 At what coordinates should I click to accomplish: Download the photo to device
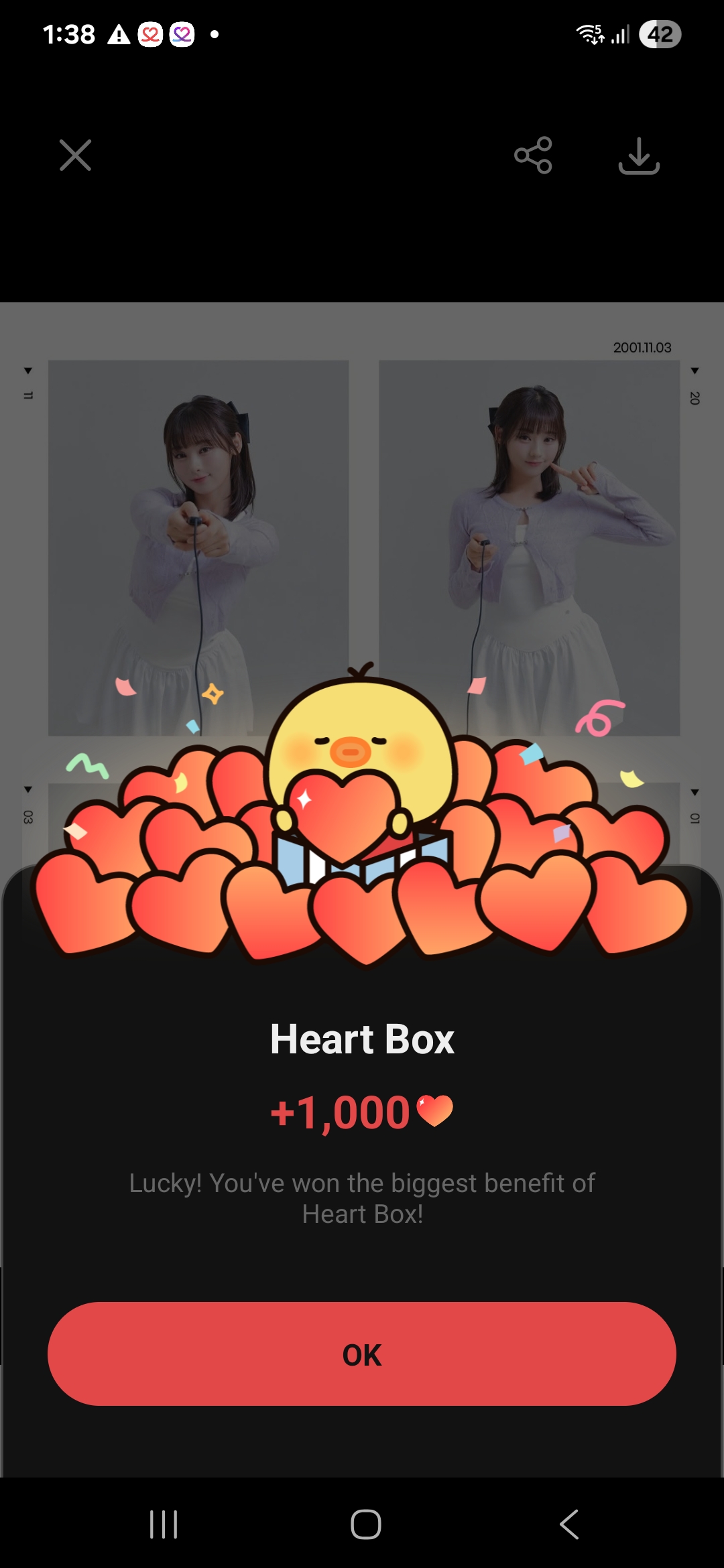tap(639, 155)
